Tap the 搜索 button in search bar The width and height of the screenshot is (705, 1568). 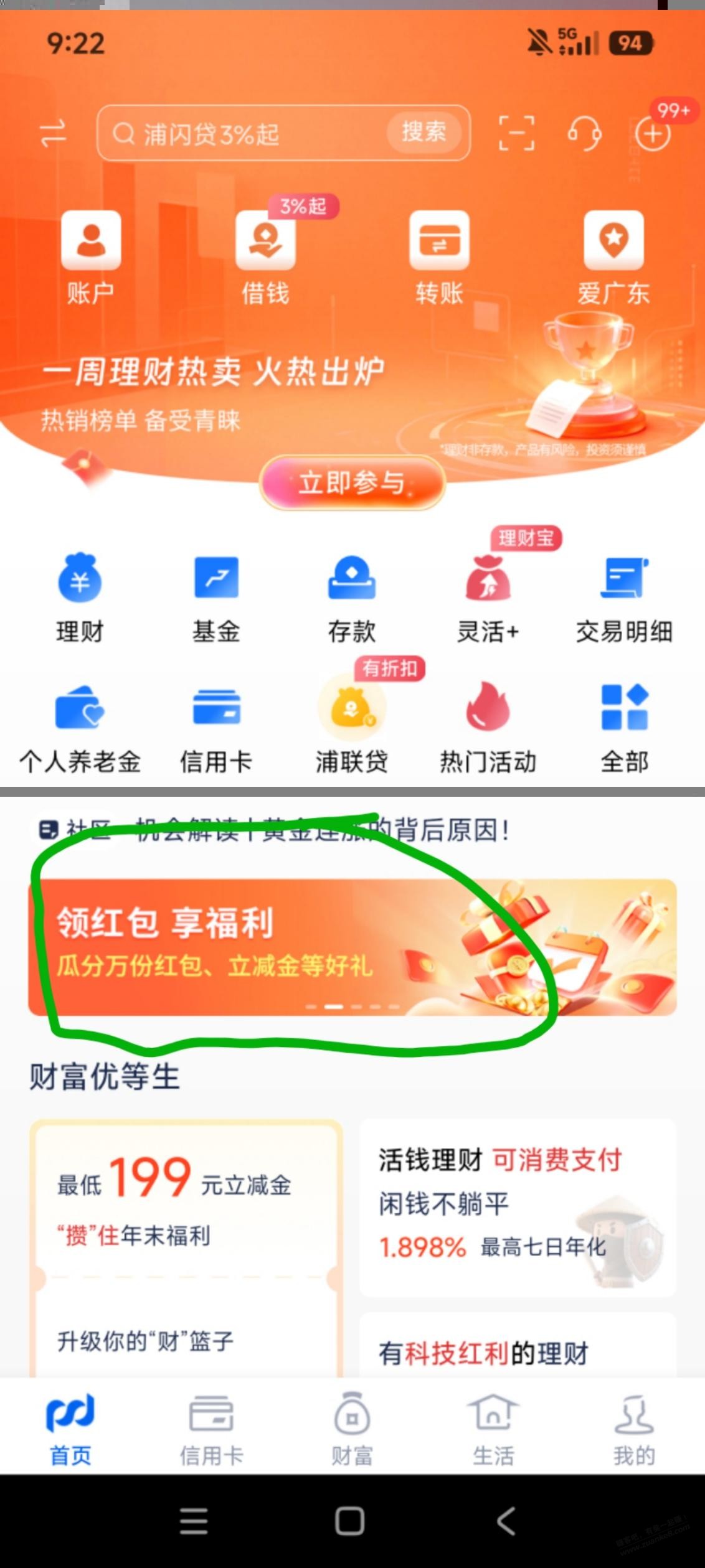423,132
